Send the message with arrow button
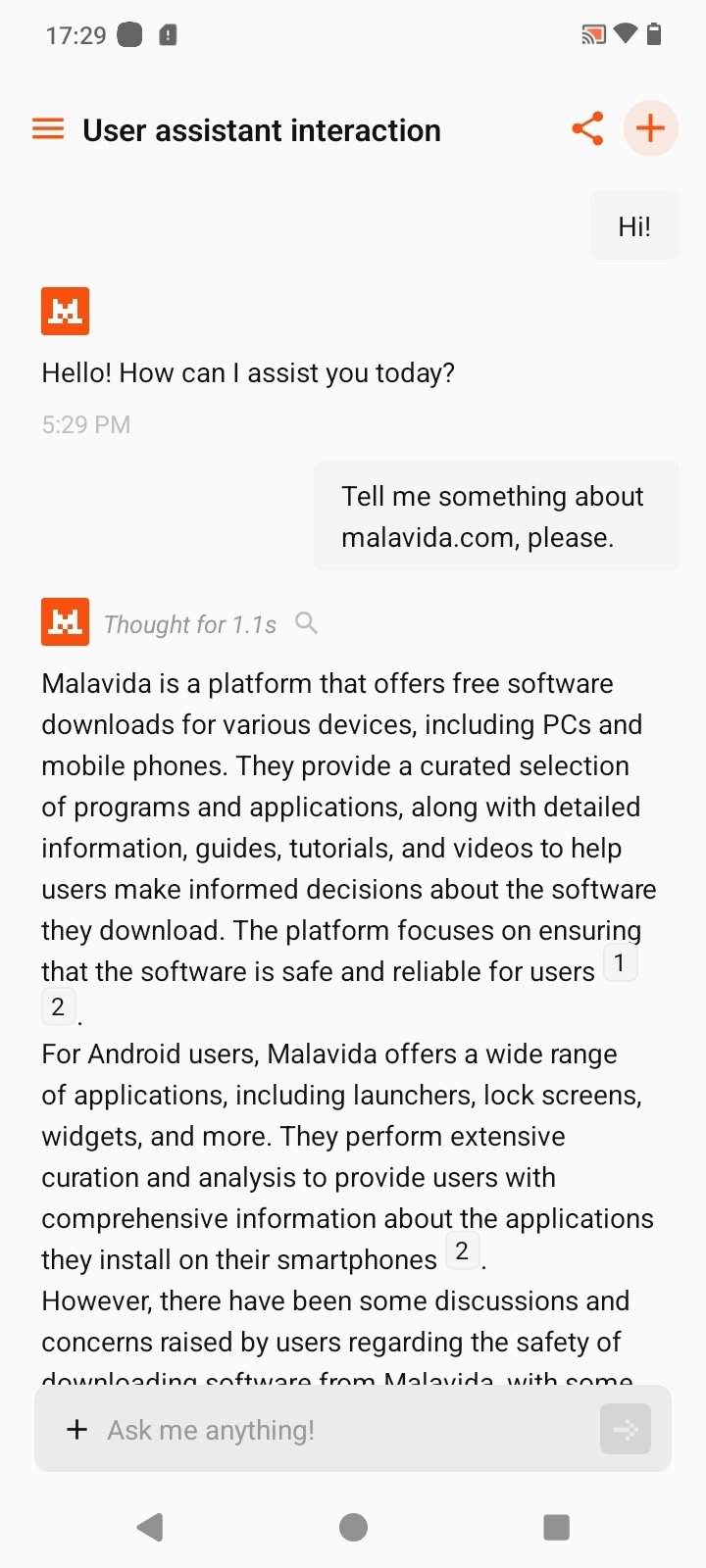The height and width of the screenshot is (1568, 706). pos(625,1430)
